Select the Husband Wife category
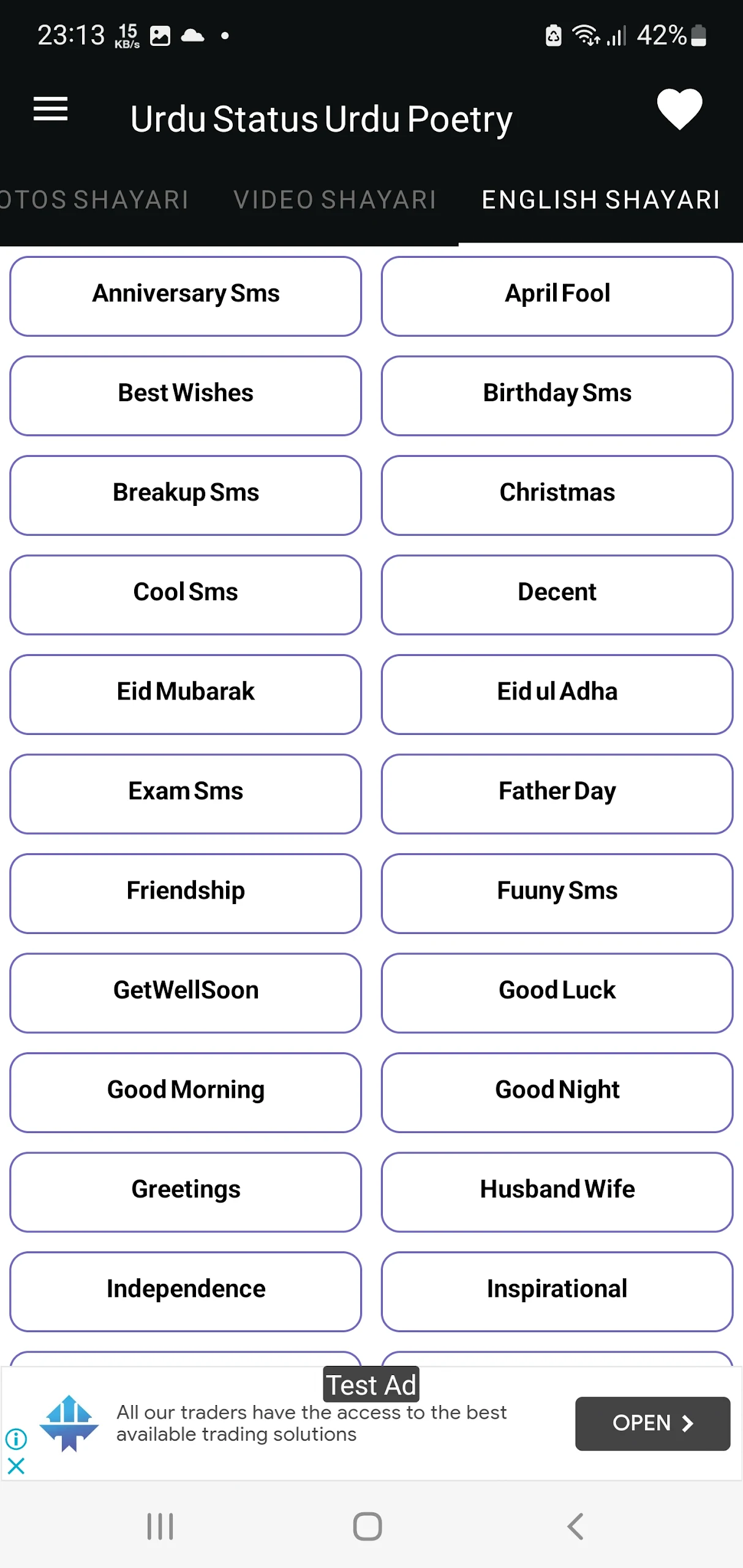743x1568 pixels. [x=557, y=1192]
